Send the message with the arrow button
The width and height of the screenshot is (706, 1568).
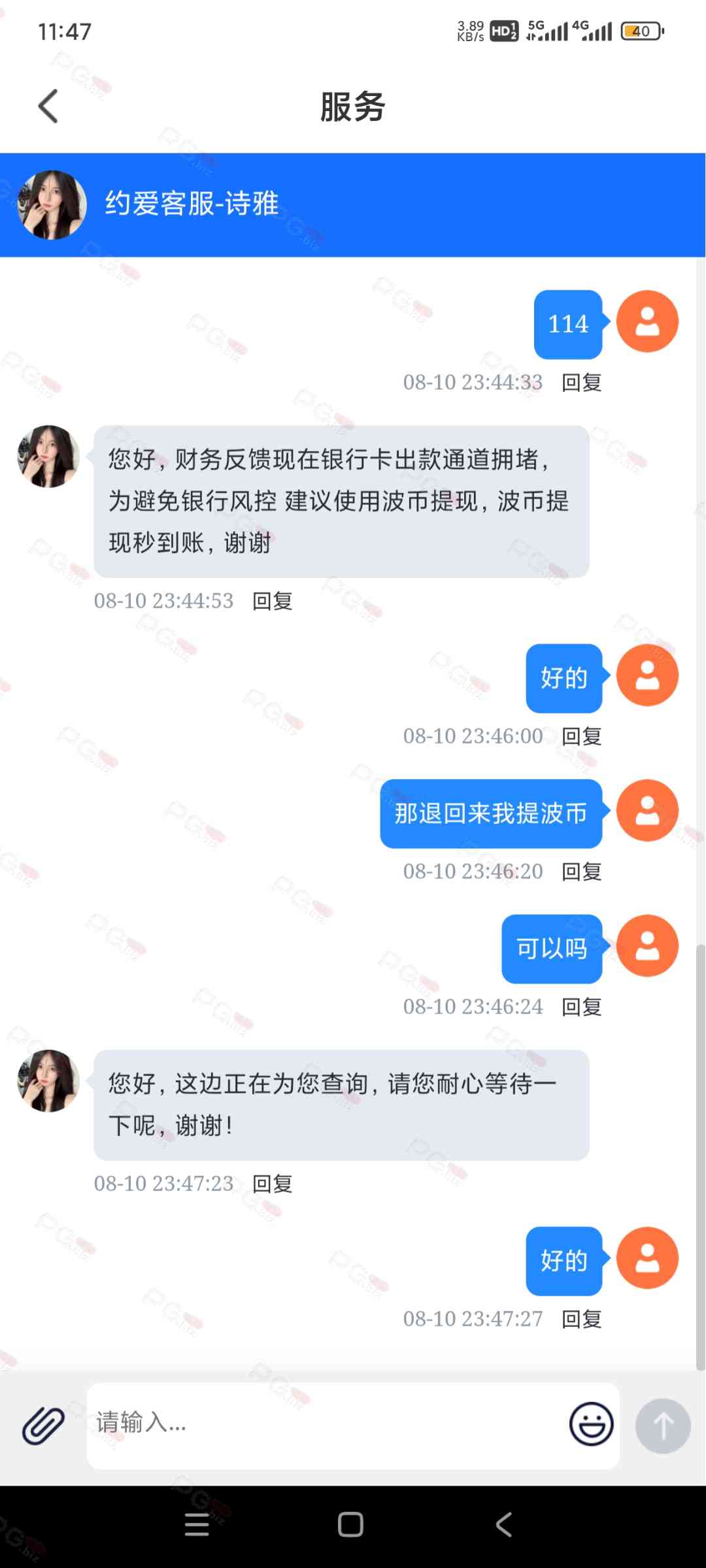tap(663, 1426)
